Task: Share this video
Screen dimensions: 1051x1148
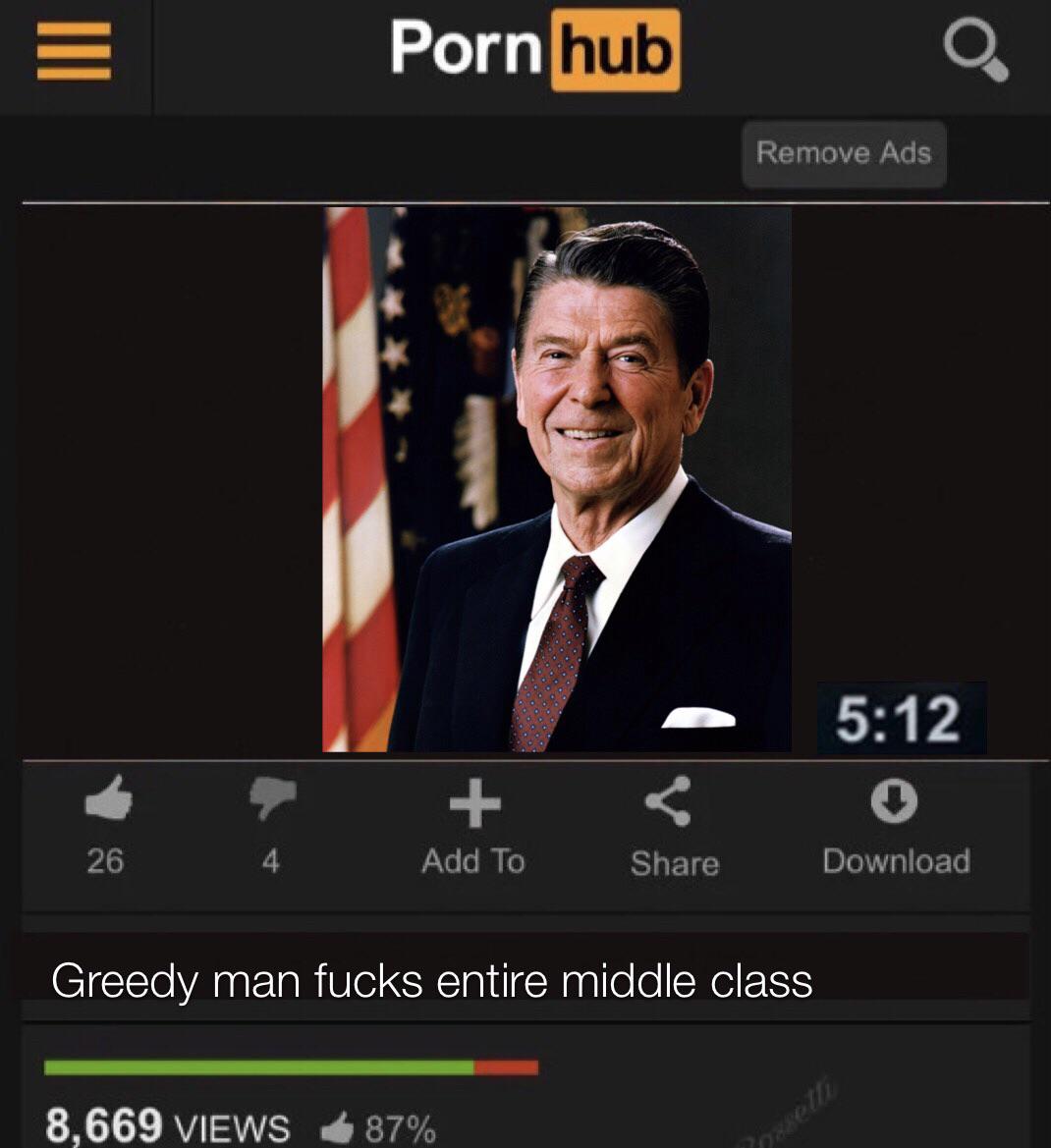Action: click(x=672, y=825)
